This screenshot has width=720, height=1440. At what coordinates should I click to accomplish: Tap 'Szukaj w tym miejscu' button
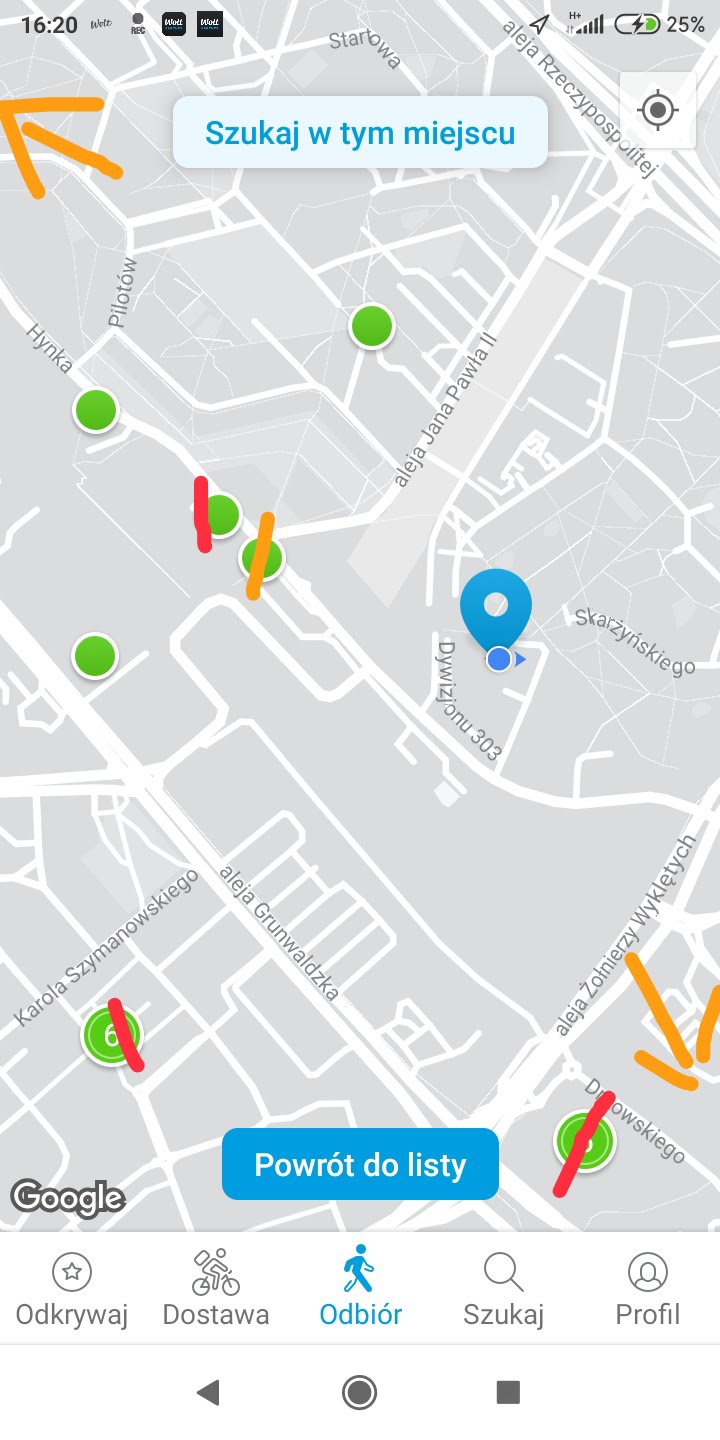coord(360,132)
